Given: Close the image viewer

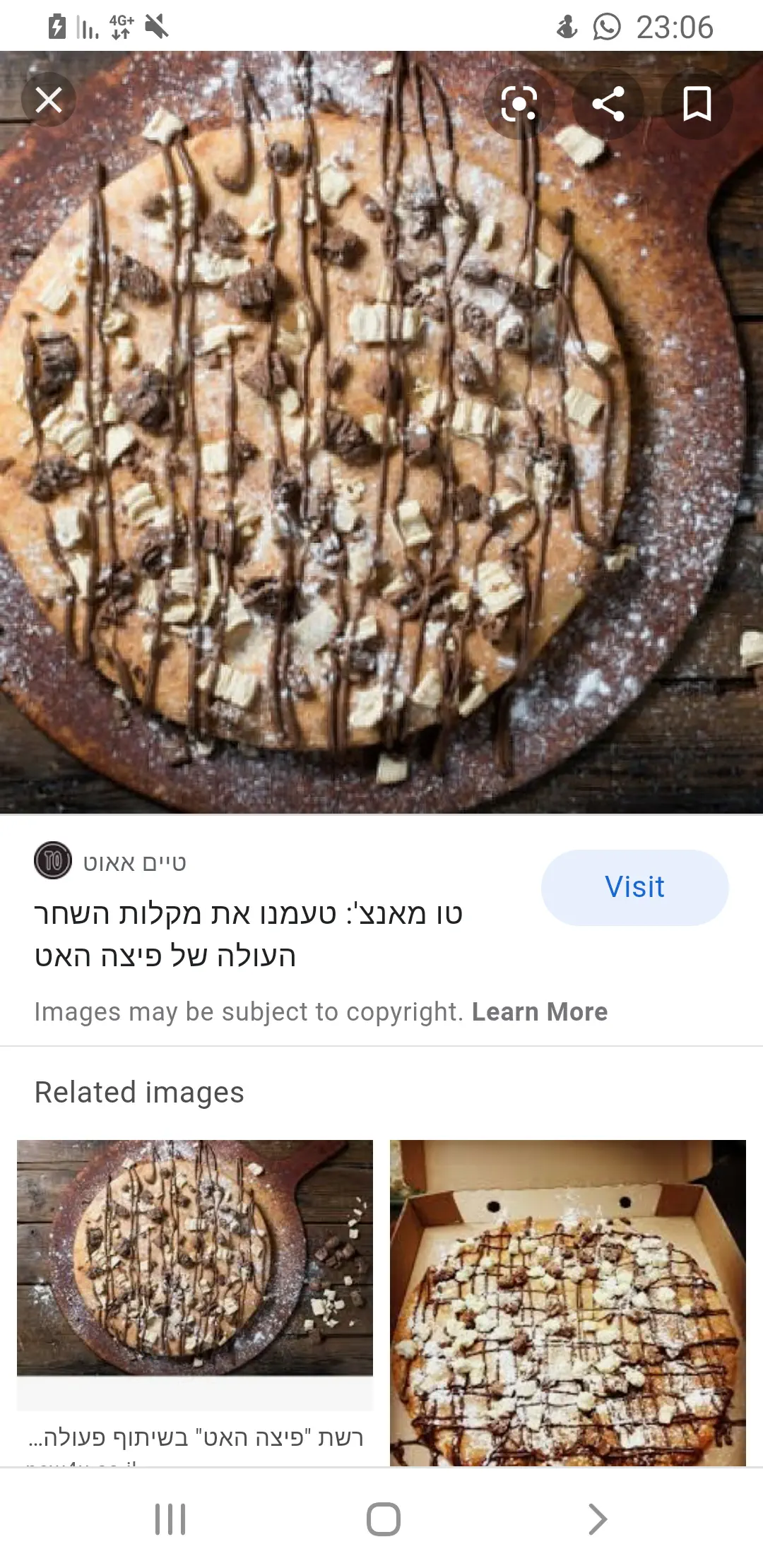Looking at the screenshot, I should [x=48, y=100].
